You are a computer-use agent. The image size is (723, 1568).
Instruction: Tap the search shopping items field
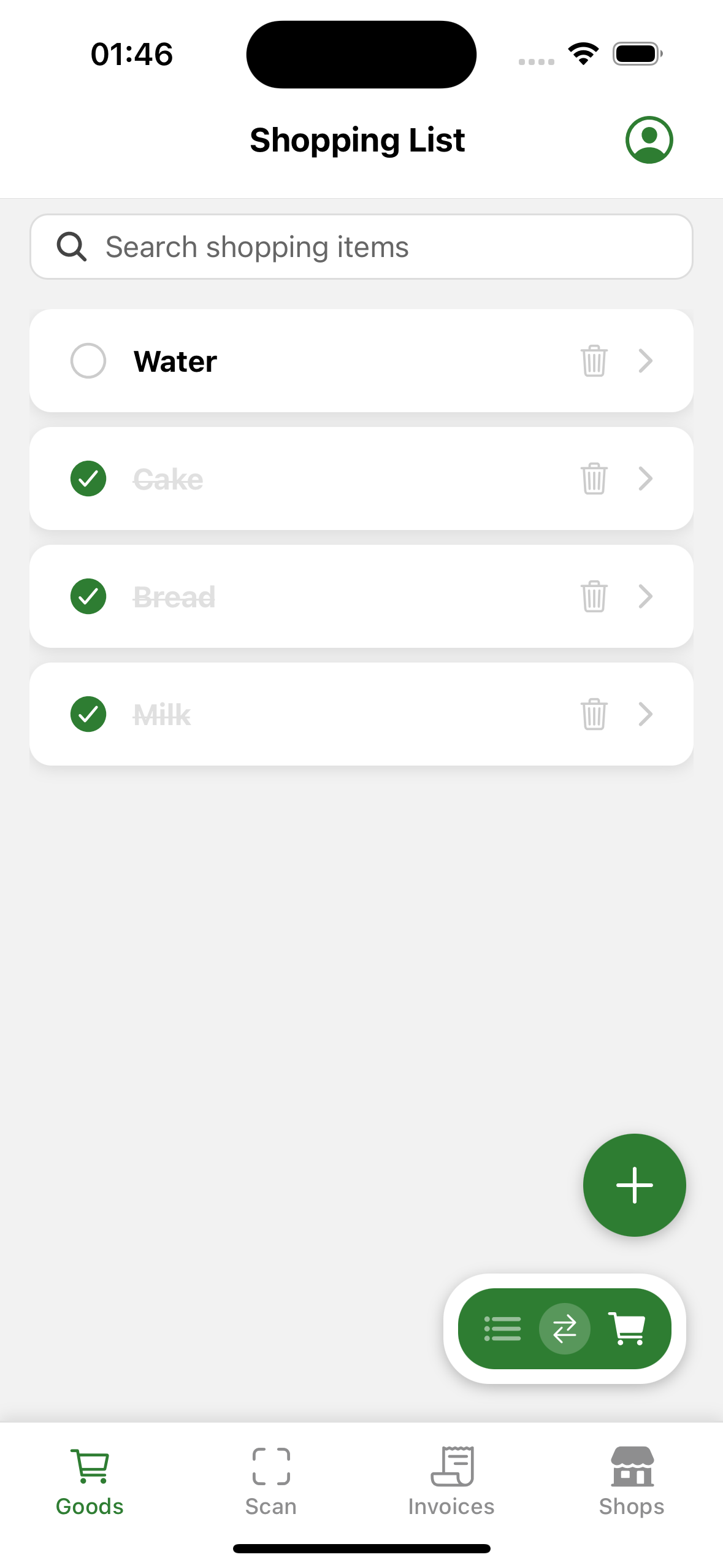pos(362,247)
